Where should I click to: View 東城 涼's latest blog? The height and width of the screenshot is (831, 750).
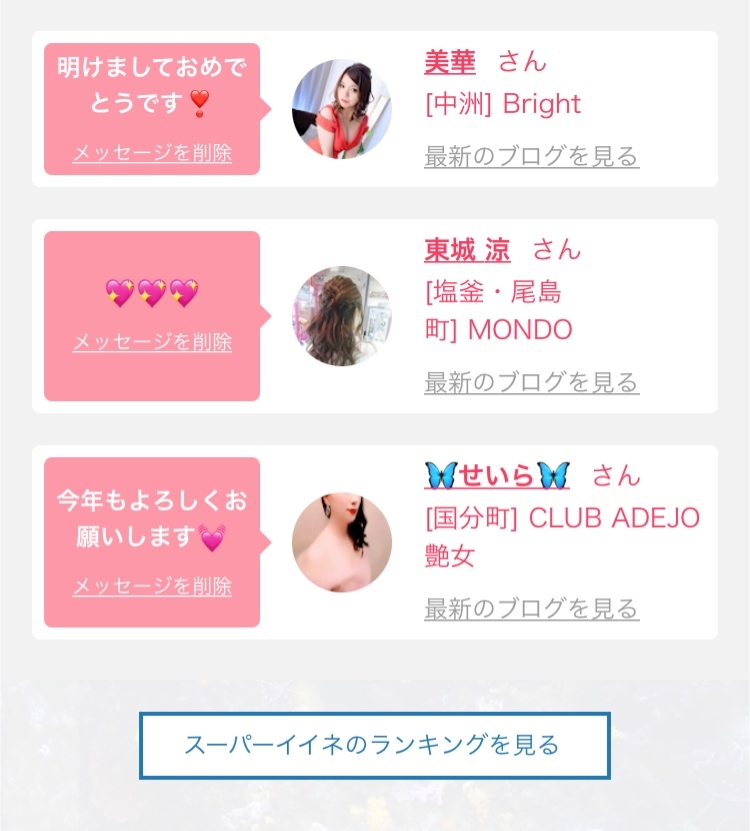tap(532, 383)
